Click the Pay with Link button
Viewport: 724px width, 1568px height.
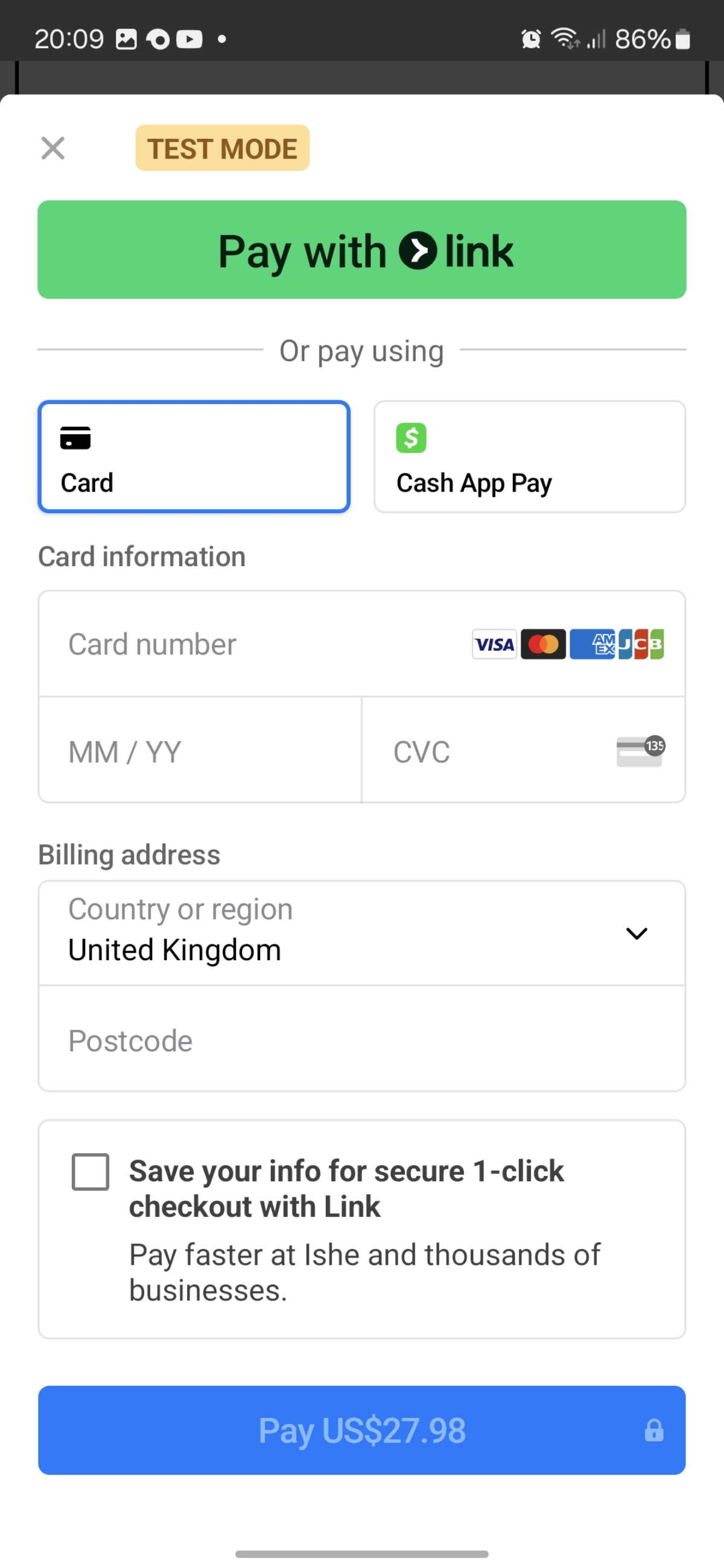tap(361, 250)
